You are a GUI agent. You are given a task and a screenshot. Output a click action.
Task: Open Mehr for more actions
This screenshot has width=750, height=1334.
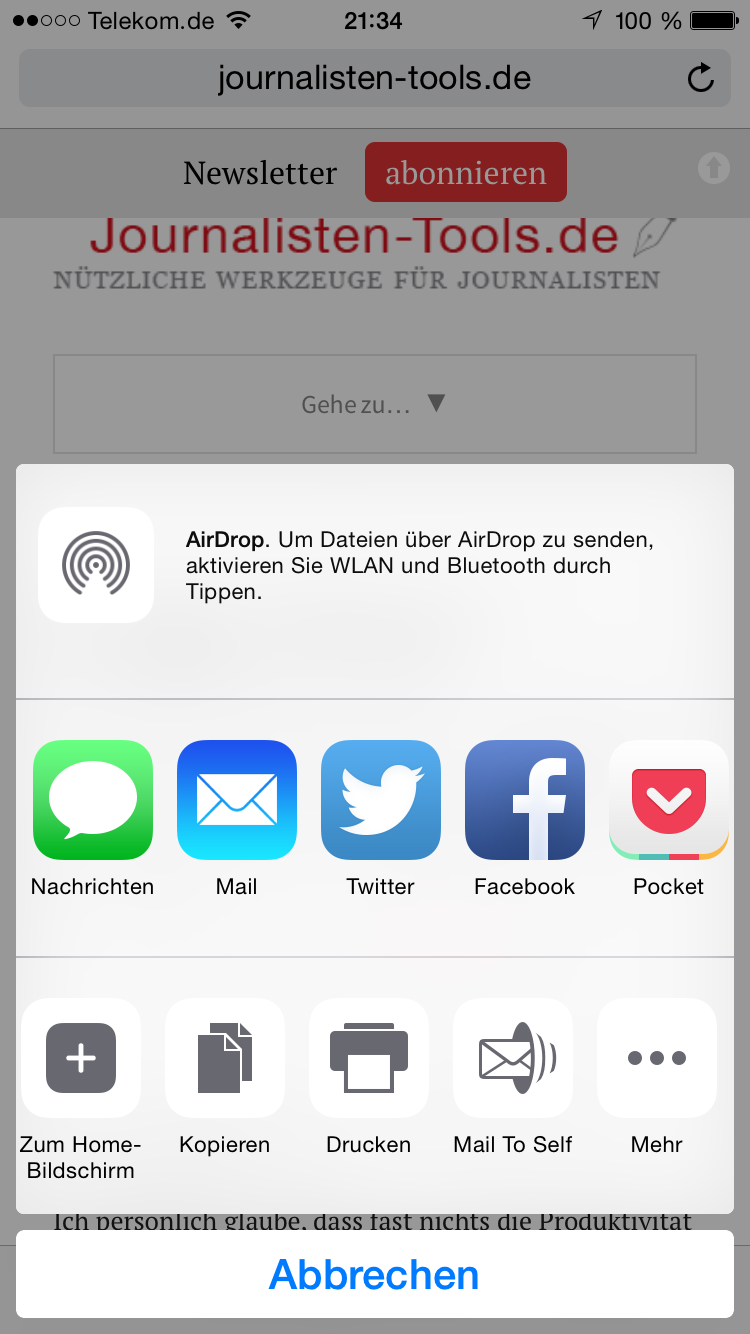pos(657,1058)
